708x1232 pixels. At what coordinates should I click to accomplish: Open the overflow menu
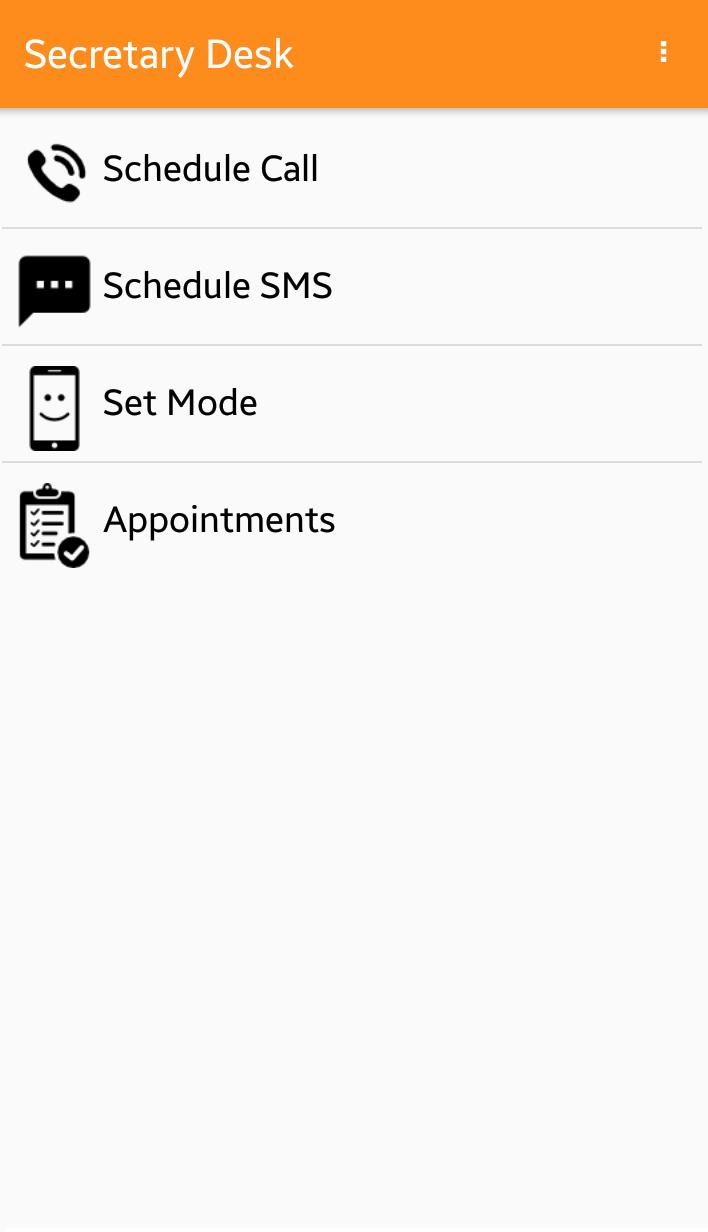(x=663, y=53)
